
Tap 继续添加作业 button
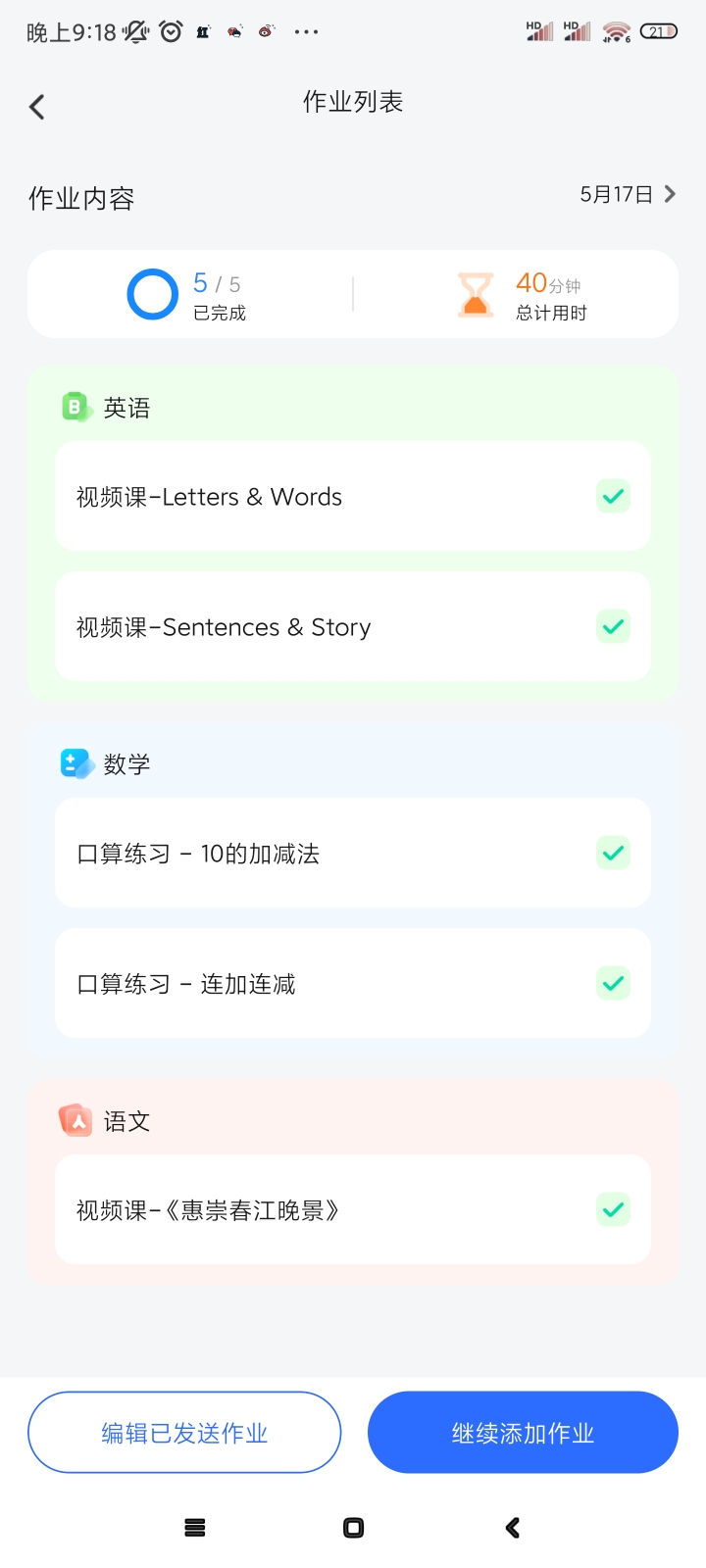click(523, 1432)
